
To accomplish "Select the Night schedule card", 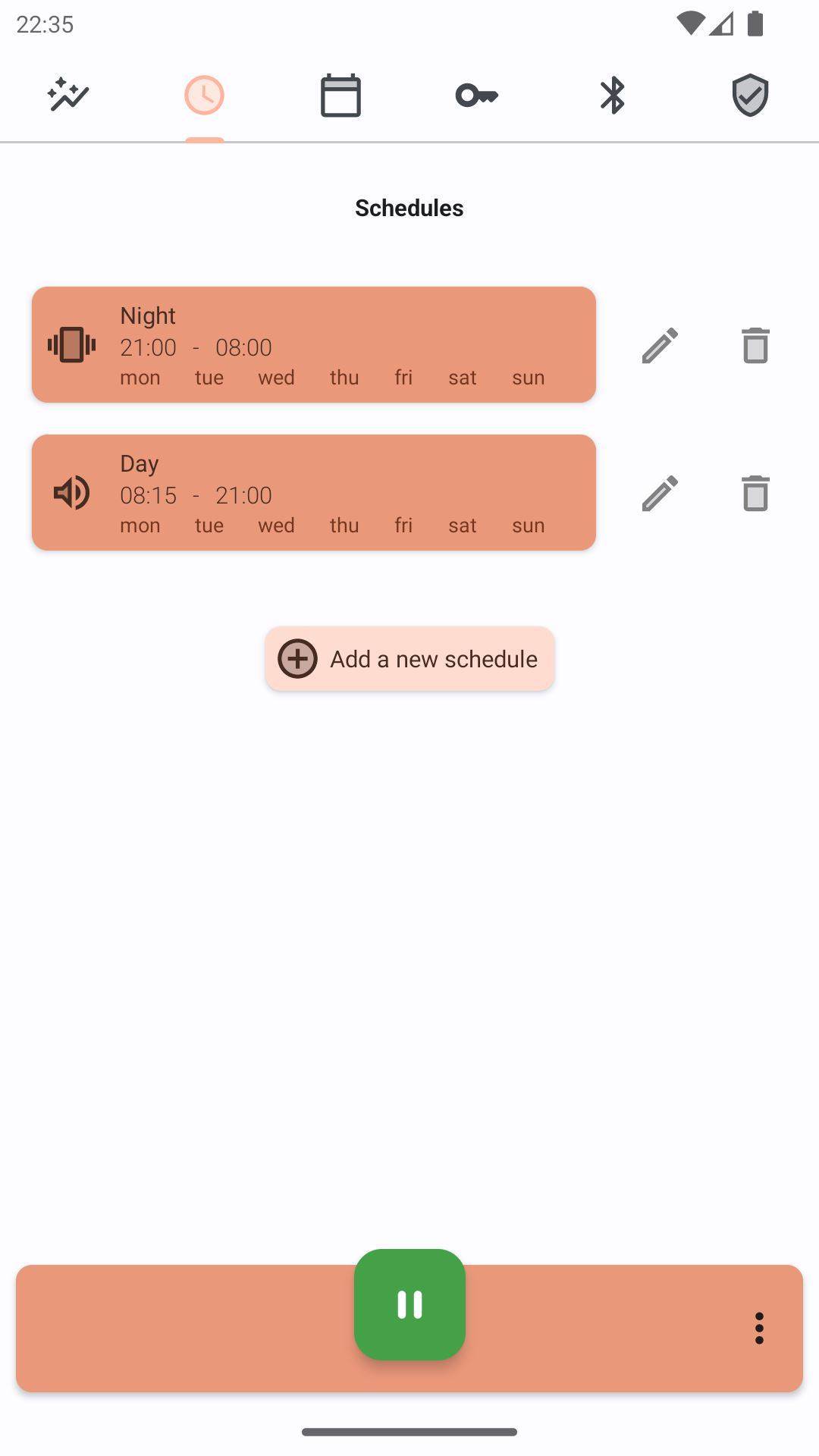I will (x=313, y=345).
